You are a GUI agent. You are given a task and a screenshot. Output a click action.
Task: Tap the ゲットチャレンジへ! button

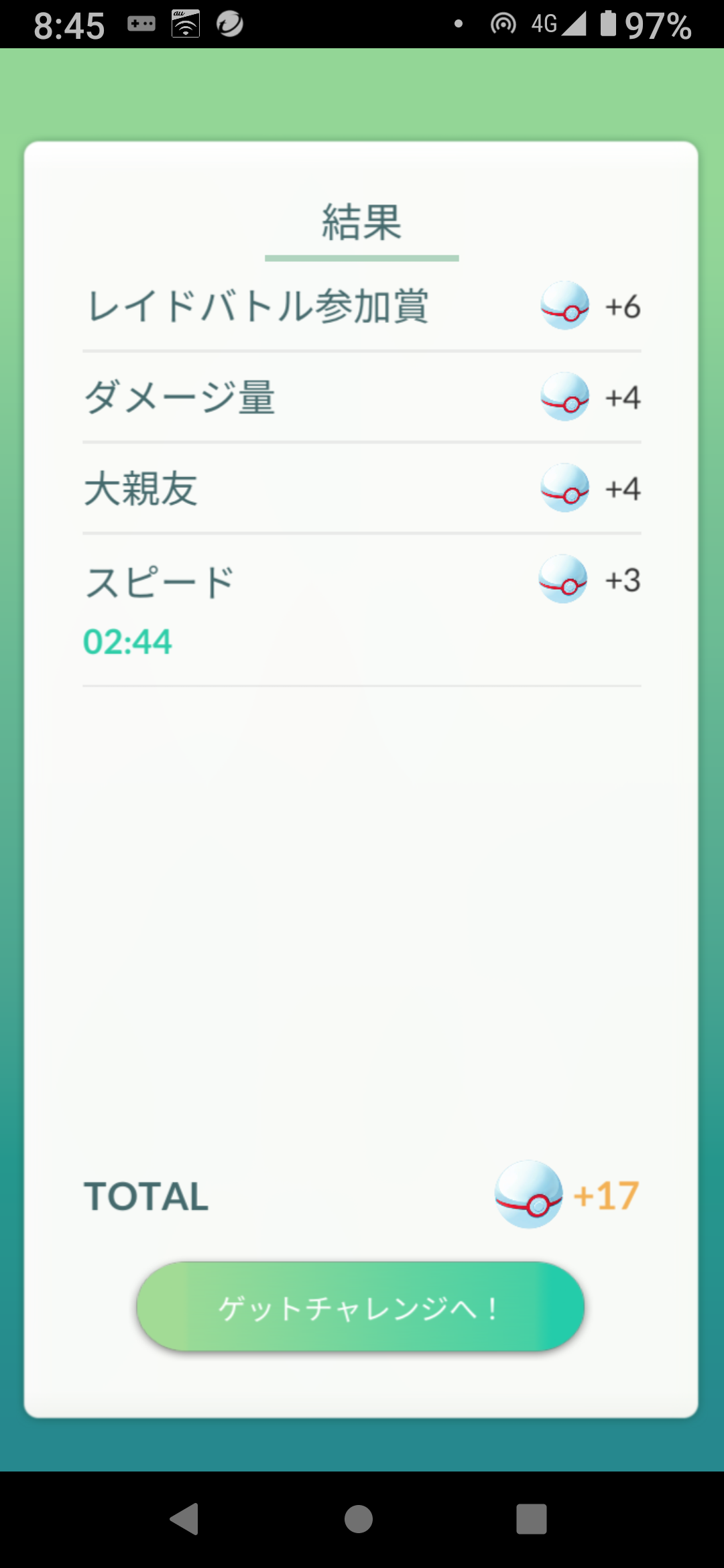[x=361, y=1307]
